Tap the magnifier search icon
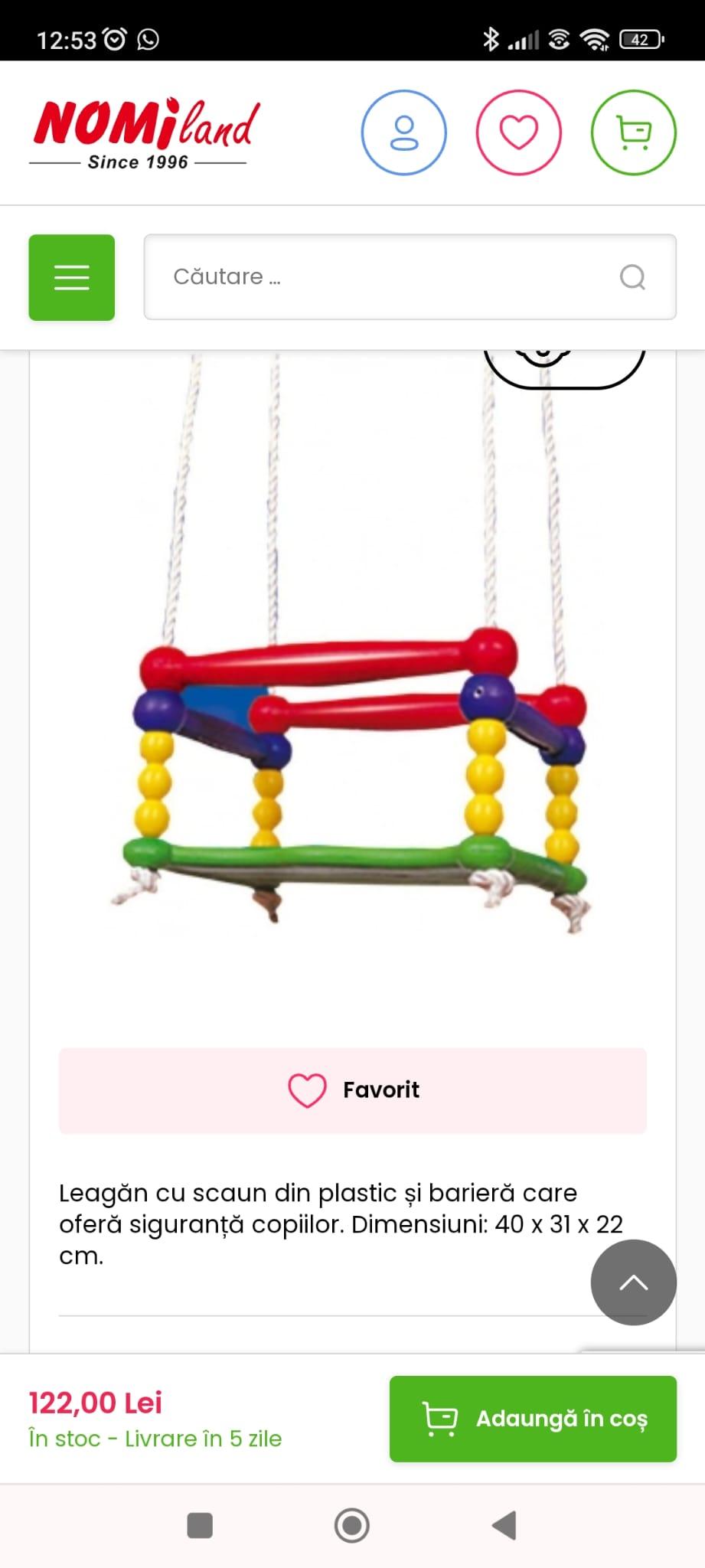This screenshot has height=1568, width=705. point(632,277)
